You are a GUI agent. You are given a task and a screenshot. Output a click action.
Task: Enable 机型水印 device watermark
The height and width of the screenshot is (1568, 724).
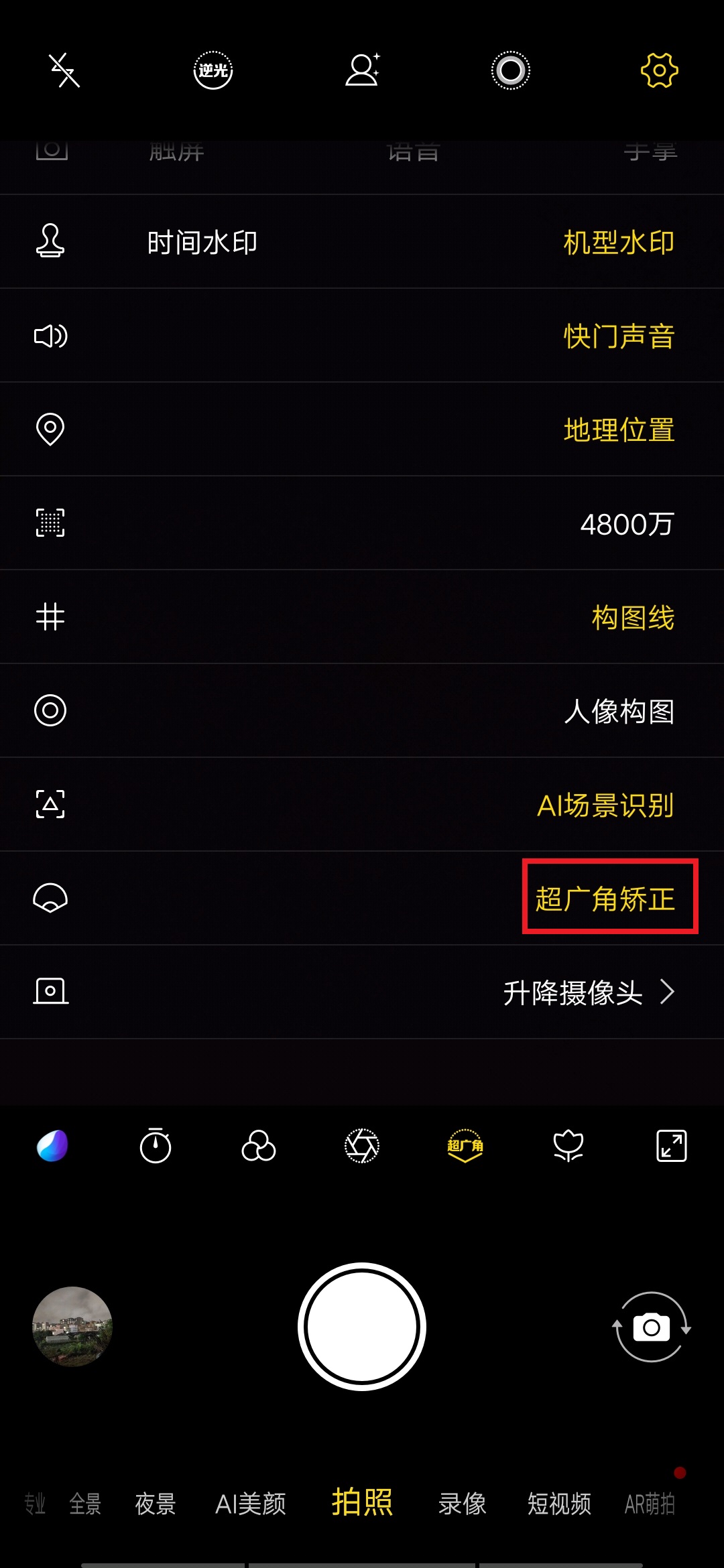617,242
